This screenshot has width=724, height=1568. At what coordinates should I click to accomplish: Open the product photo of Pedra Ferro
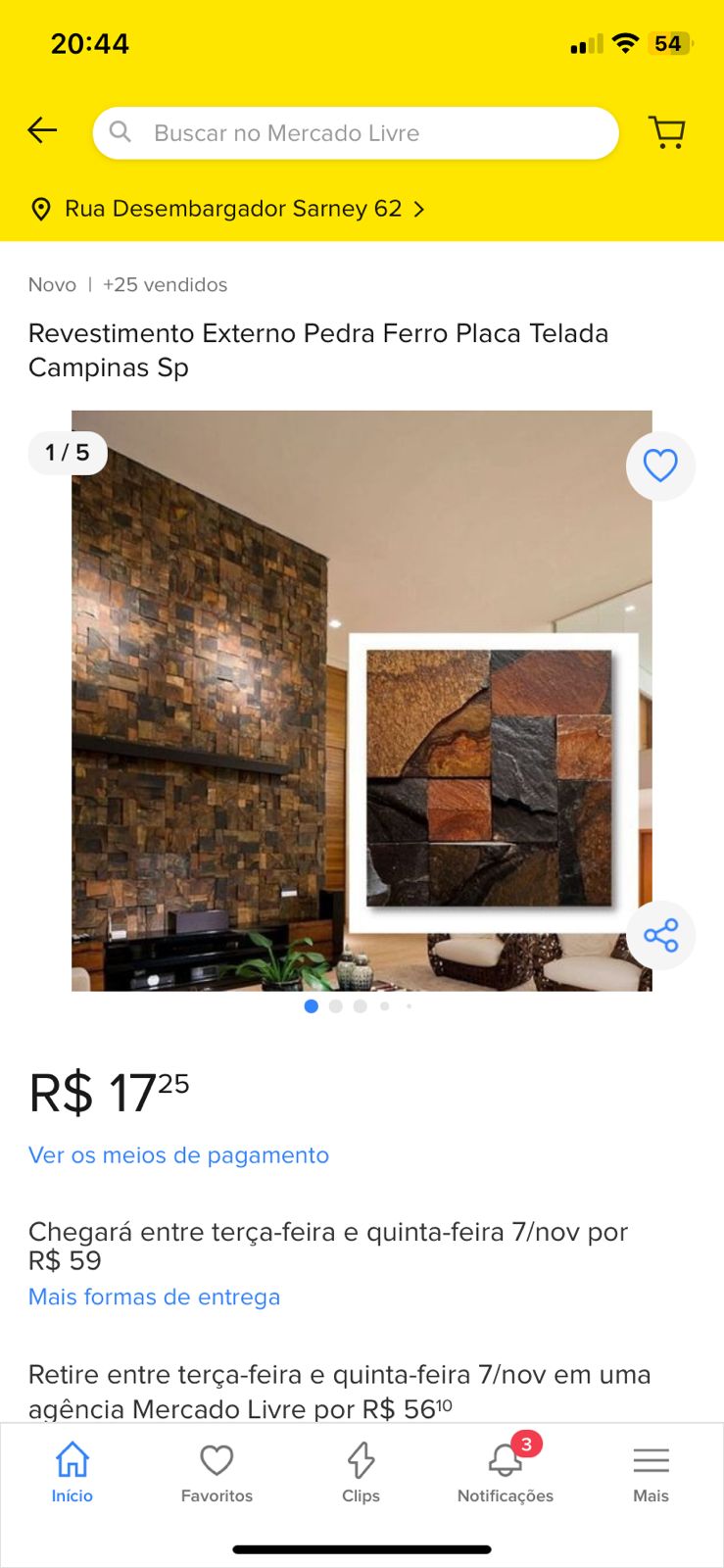click(x=362, y=701)
